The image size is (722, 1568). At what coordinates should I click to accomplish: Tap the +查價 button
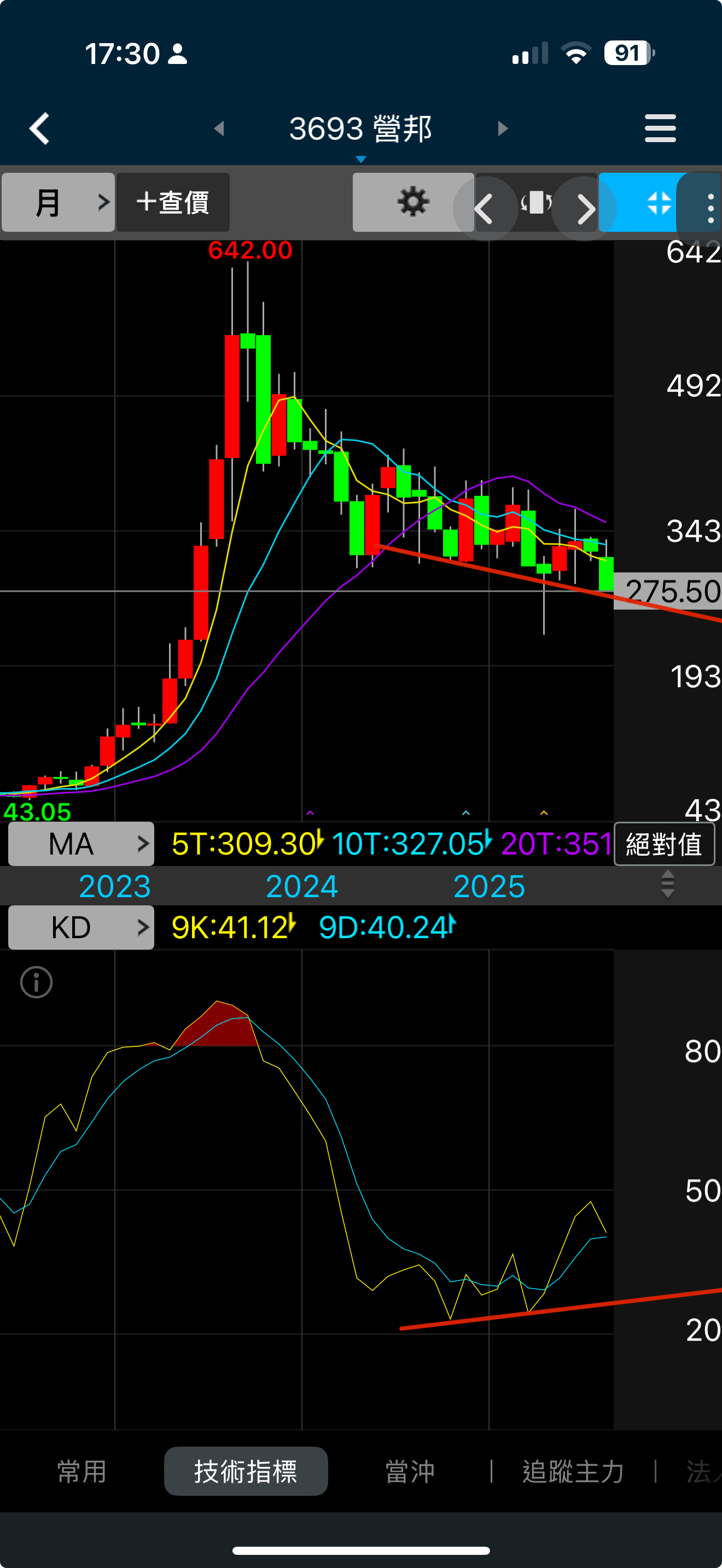point(173,202)
